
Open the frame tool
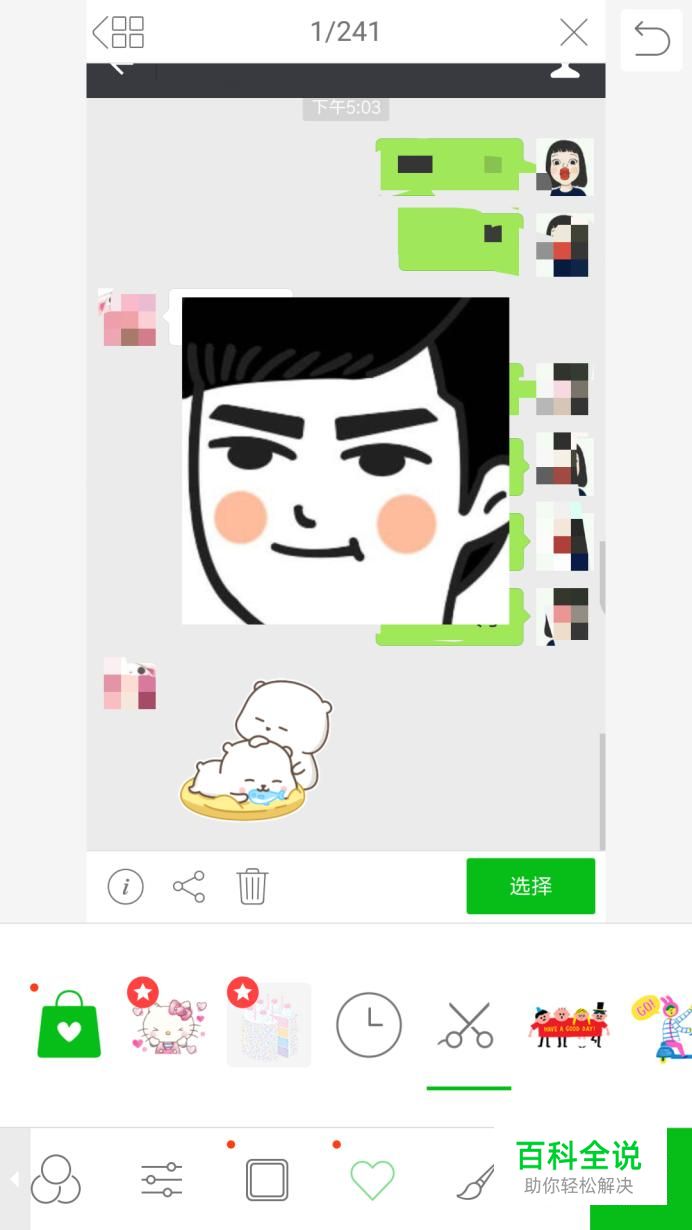(267, 1180)
